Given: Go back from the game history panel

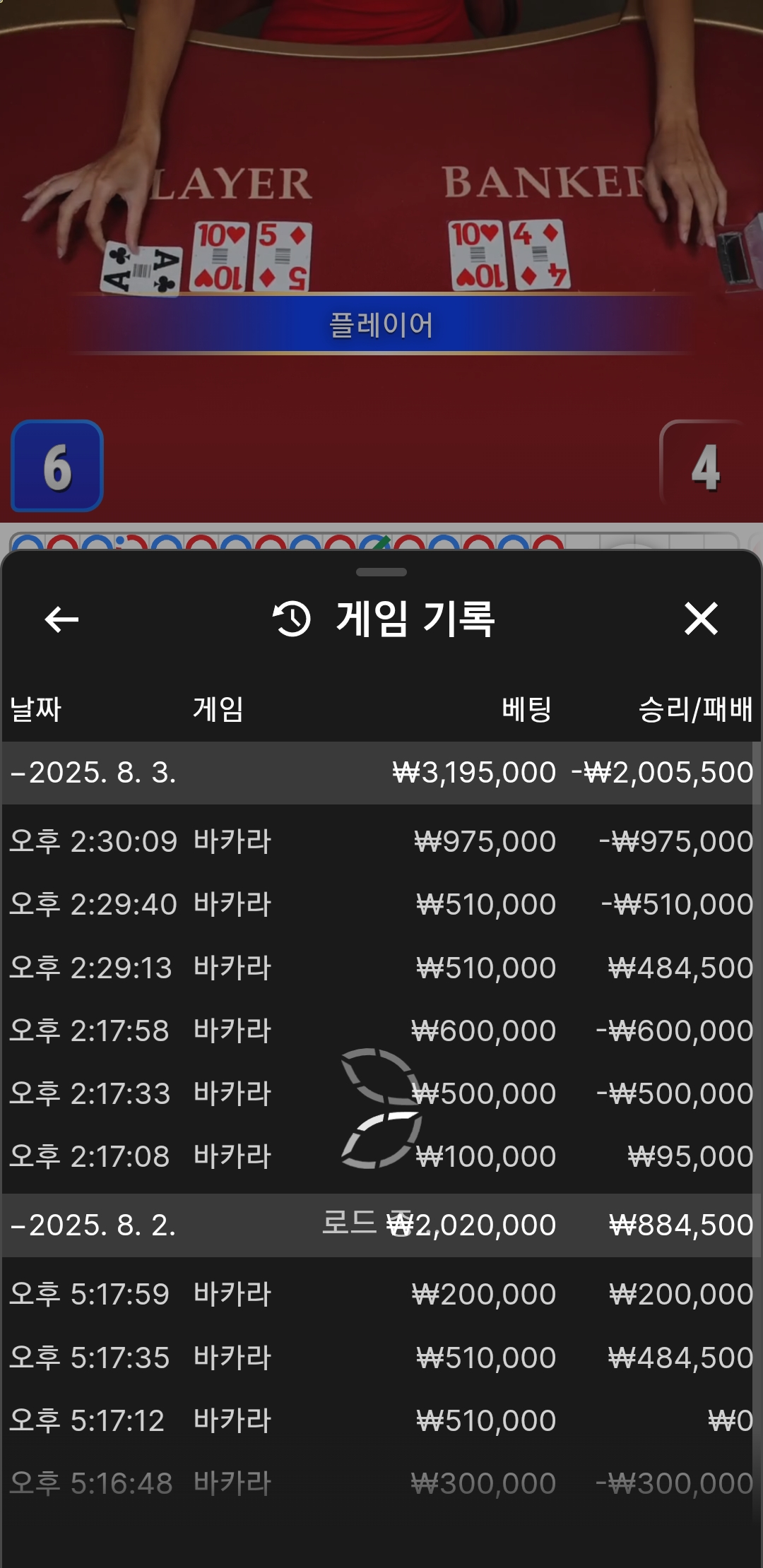Looking at the screenshot, I should coord(61,619).
